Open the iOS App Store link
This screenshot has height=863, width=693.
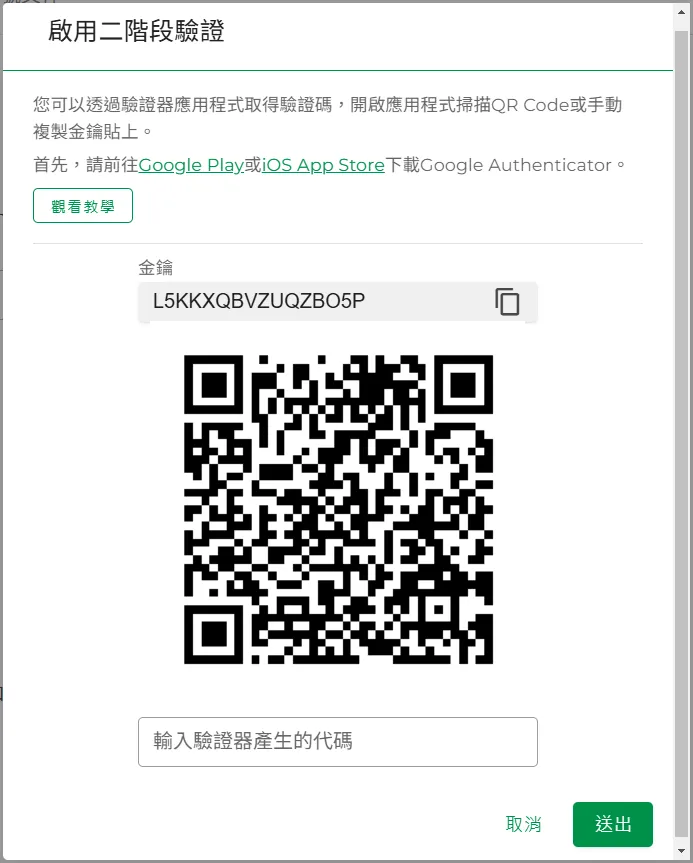pos(323,165)
